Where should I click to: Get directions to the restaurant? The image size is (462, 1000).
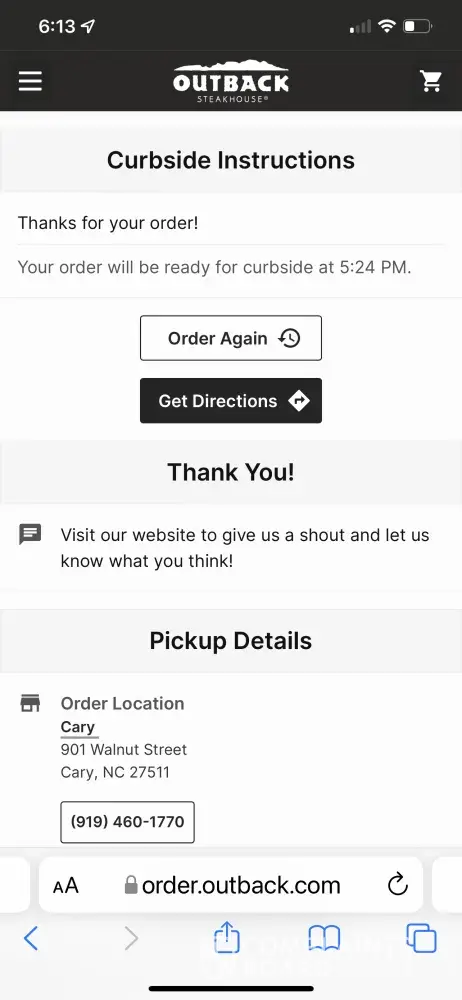pyautogui.click(x=231, y=401)
